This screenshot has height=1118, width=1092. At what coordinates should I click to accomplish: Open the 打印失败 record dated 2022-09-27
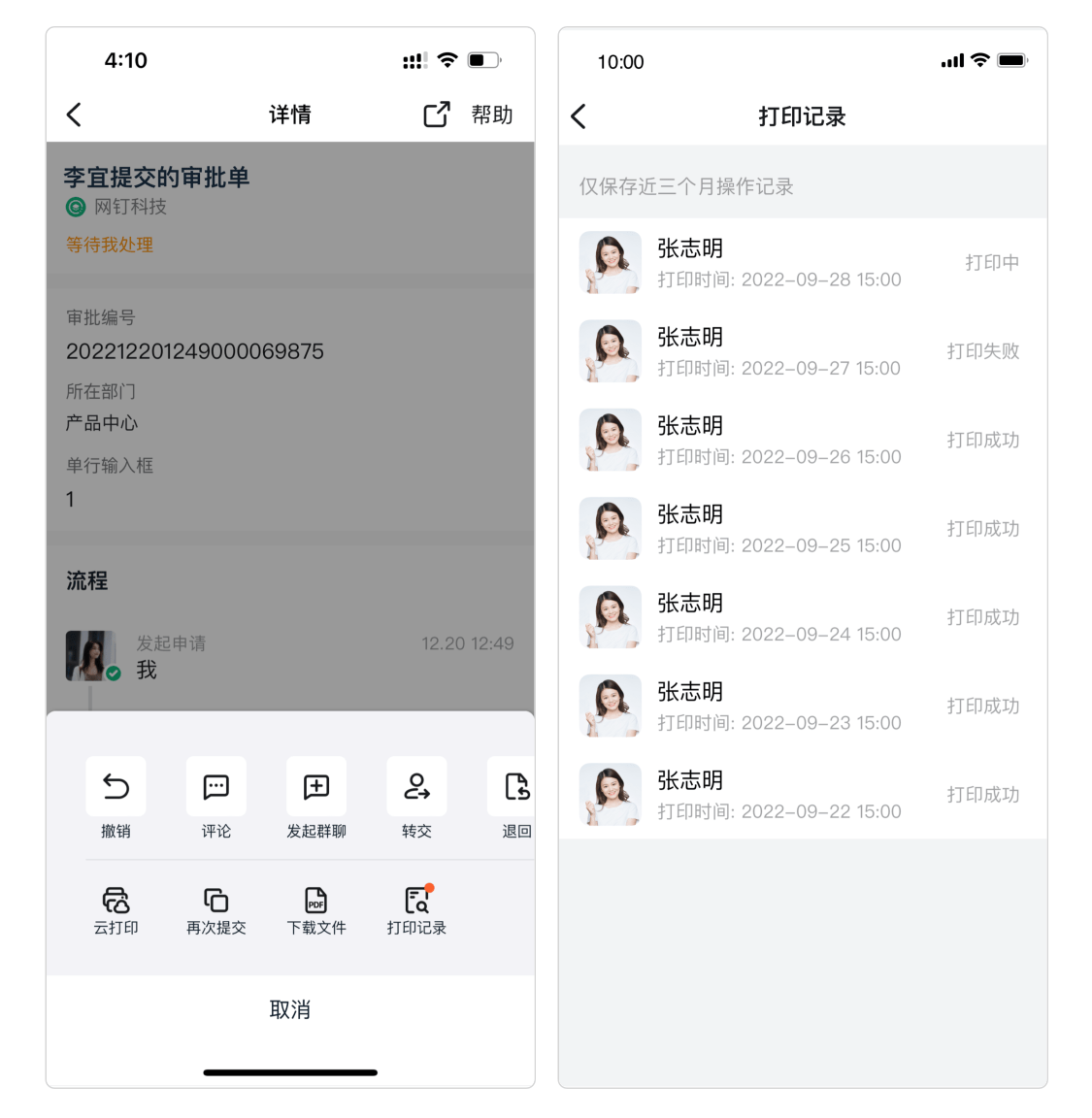tap(802, 351)
